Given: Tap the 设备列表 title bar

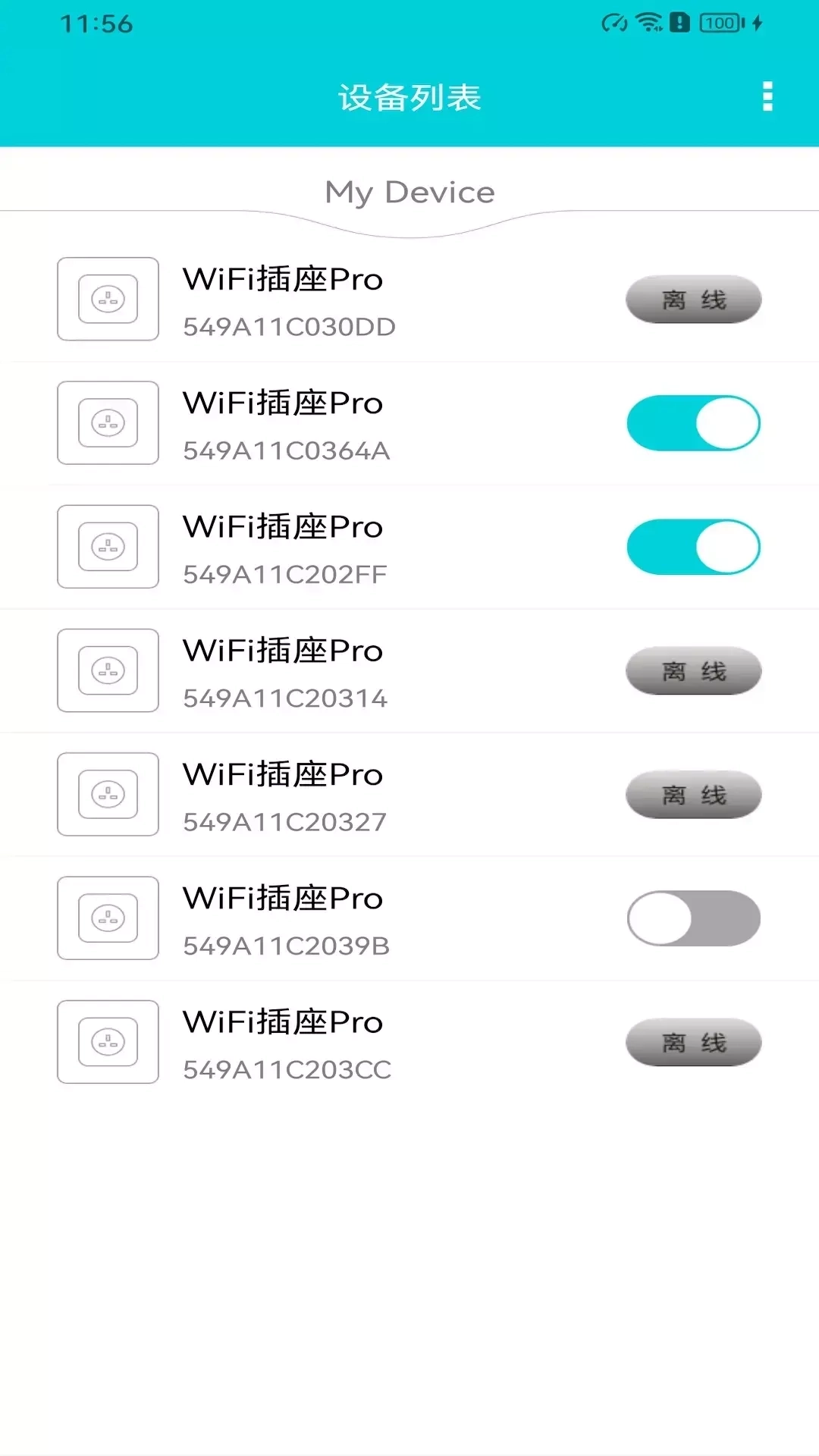Looking at the screenshot, I should (x=409, y=97).
